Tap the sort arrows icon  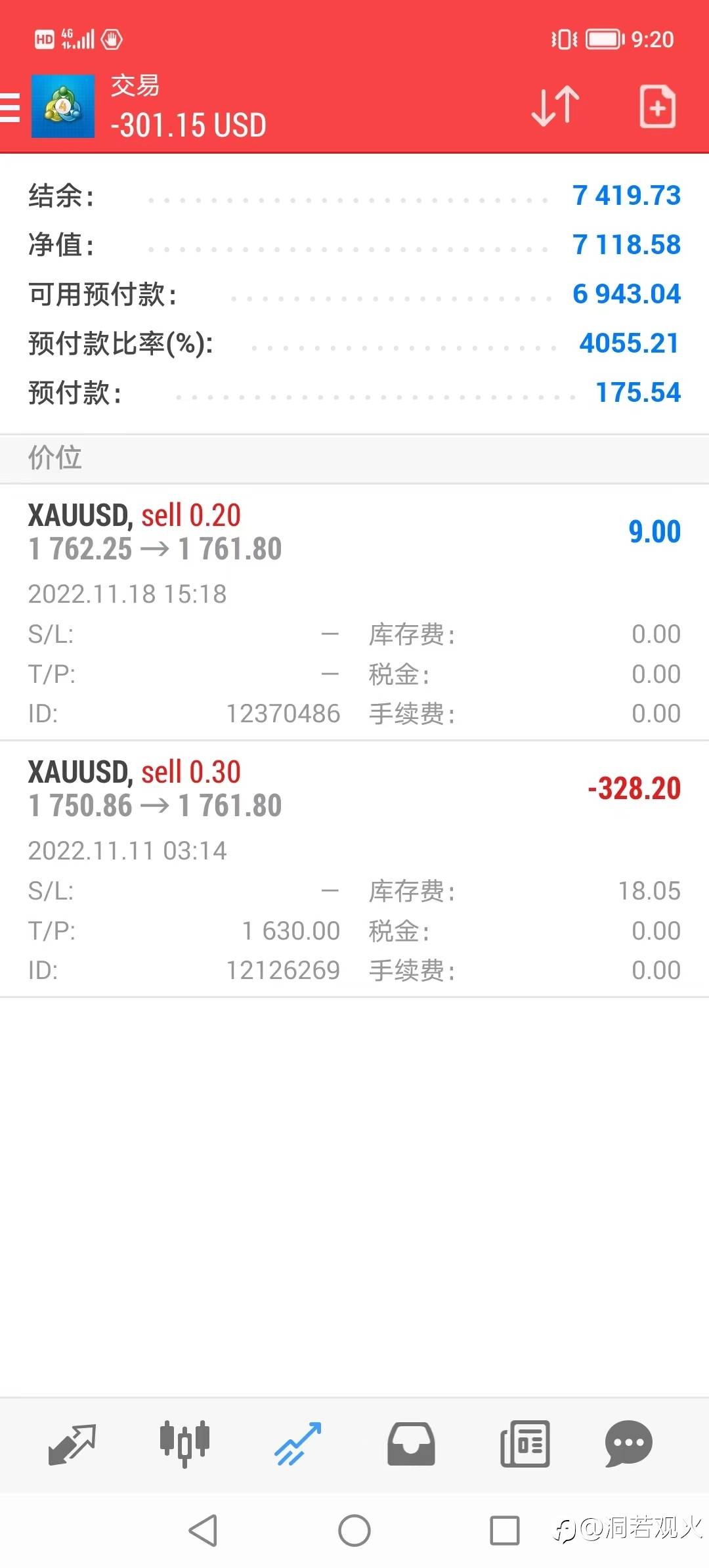[x=555, y=106]
